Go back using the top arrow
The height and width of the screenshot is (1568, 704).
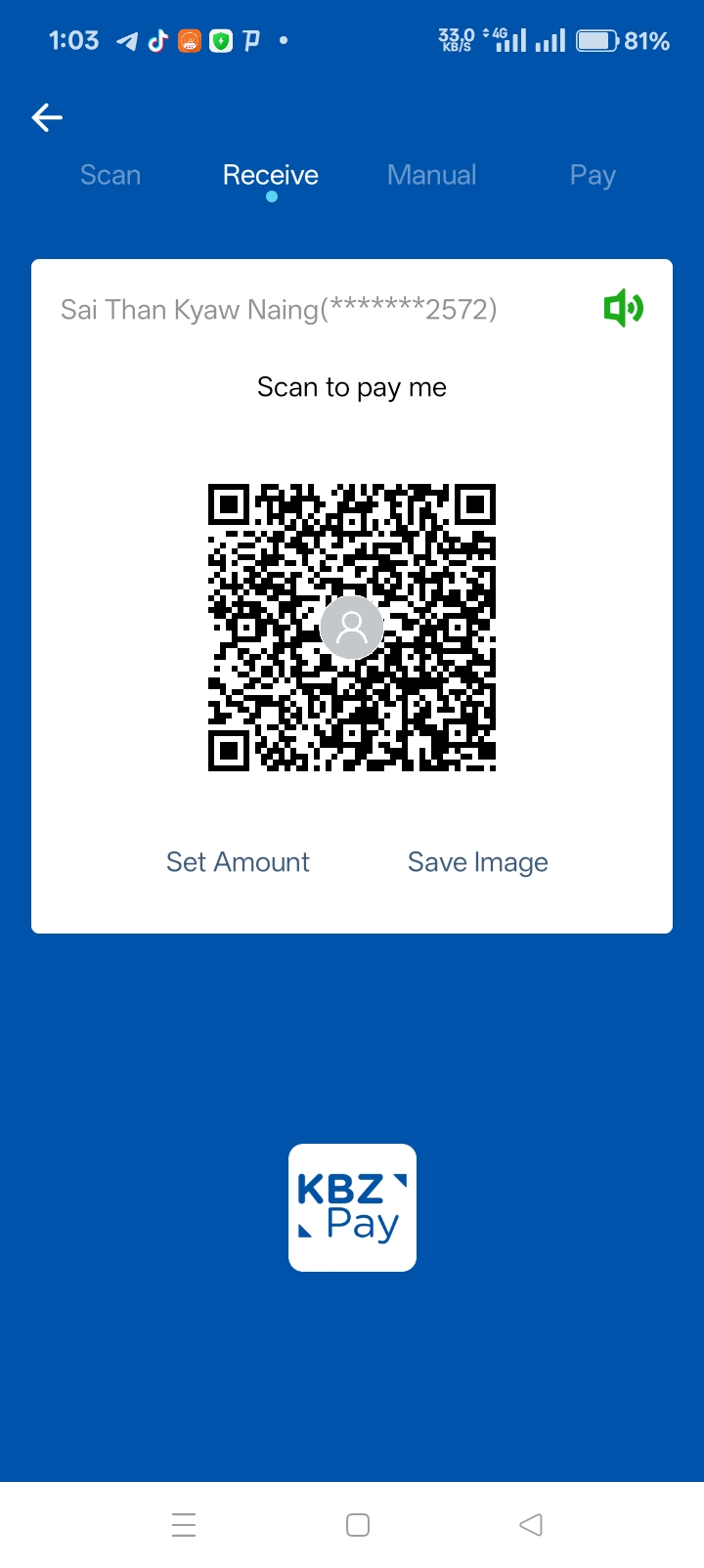[47, 118]
